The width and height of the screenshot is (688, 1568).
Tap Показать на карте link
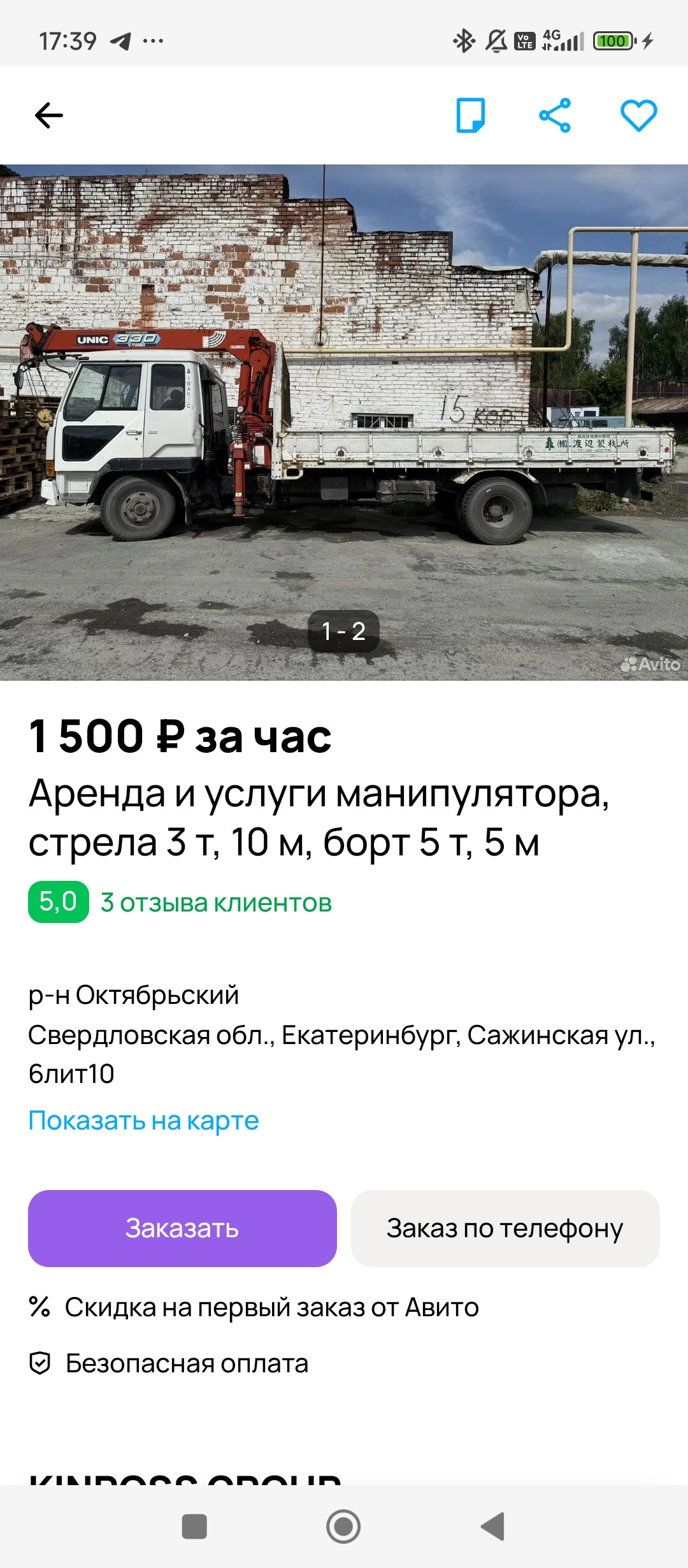pyautogui.click(x=144, y=1121)
